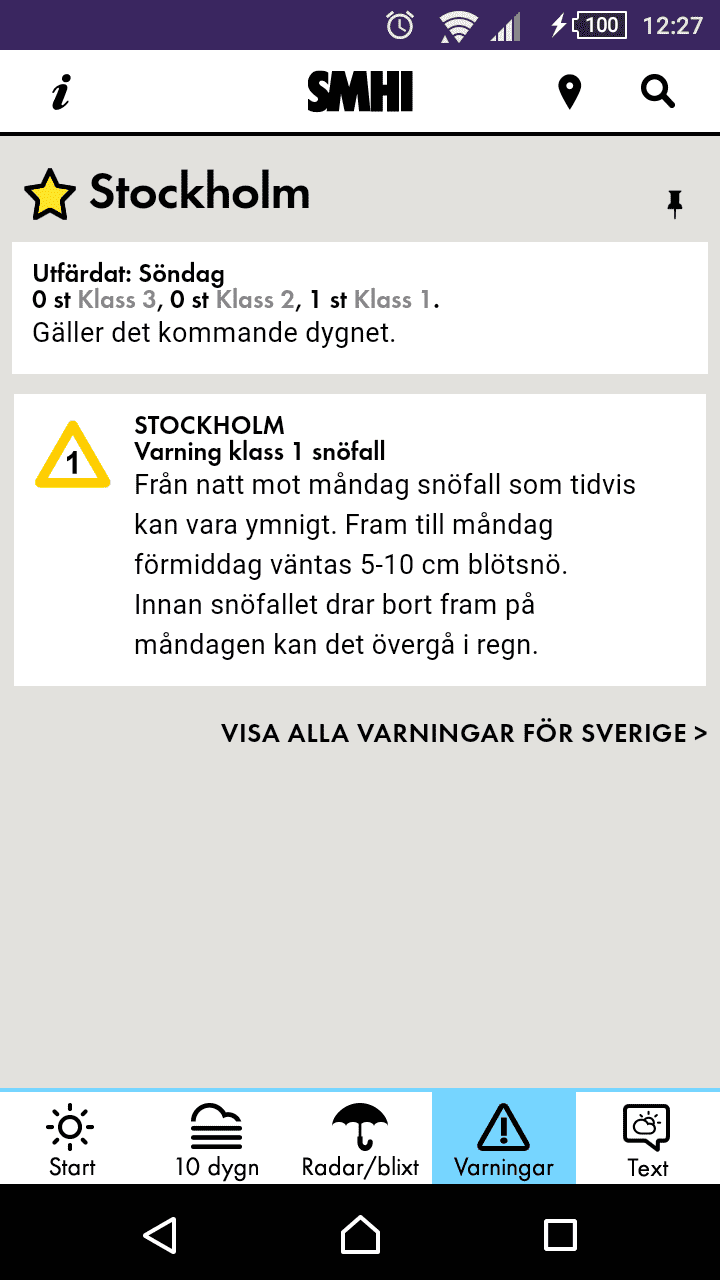Toggle the favorite star for Stockholm
720x1280 pixels.
(49, 195)
